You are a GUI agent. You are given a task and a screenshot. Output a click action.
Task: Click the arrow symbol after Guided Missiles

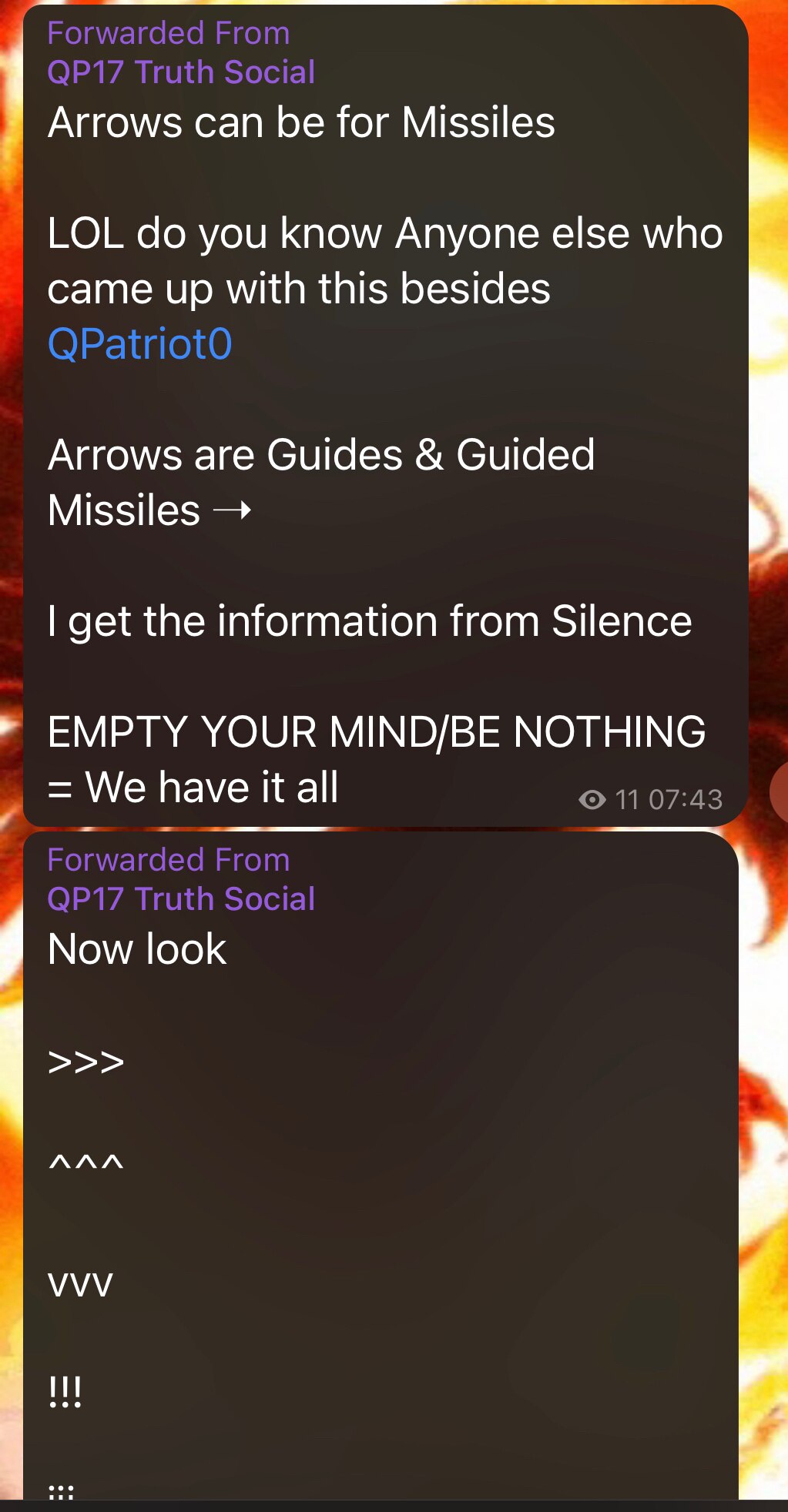click(x=233, y=509)
